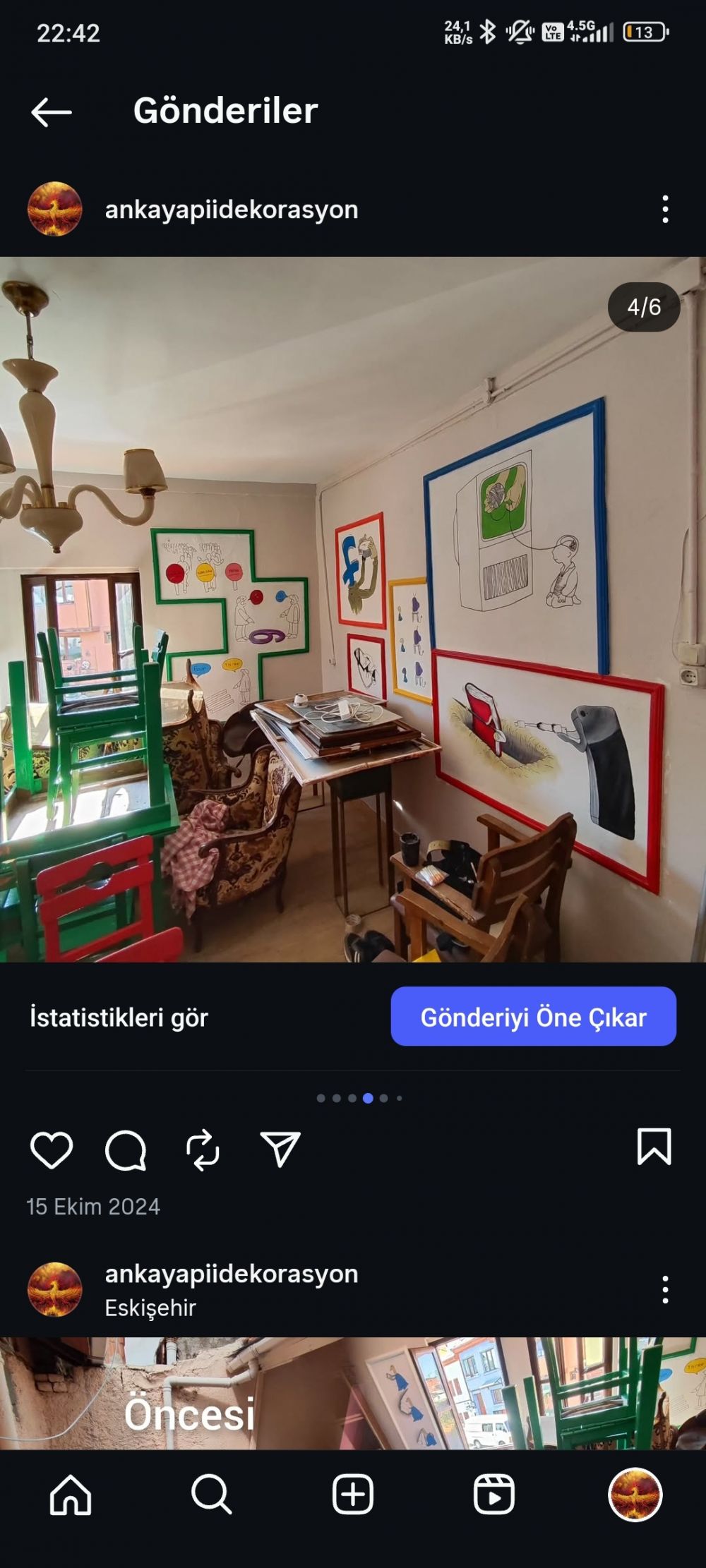Like the post with the heart icon
Viewport: 706px width, 1568px height.
pyautogui.click(x=52, y=1150)
